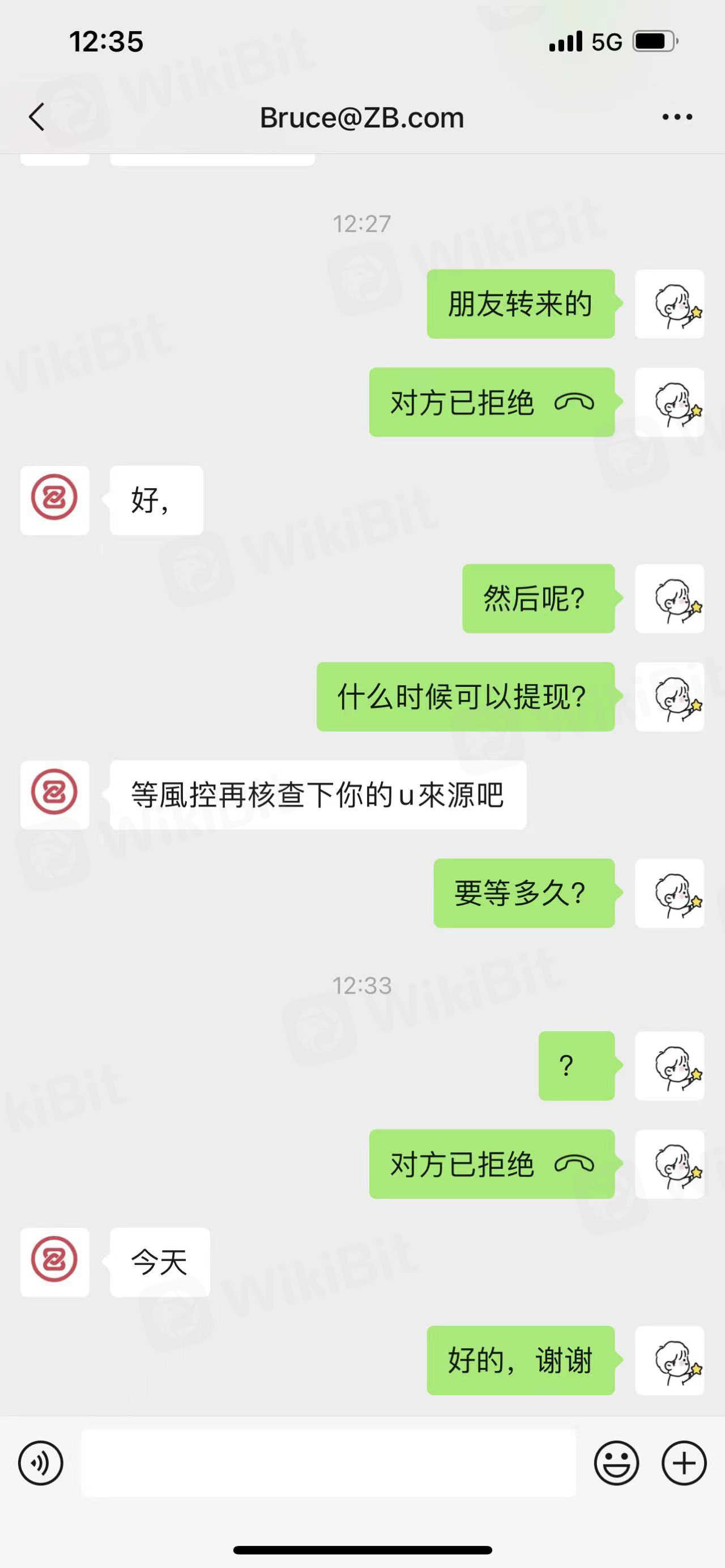
Task: Open the chat details overflow menu
Action: click(677, 117)
